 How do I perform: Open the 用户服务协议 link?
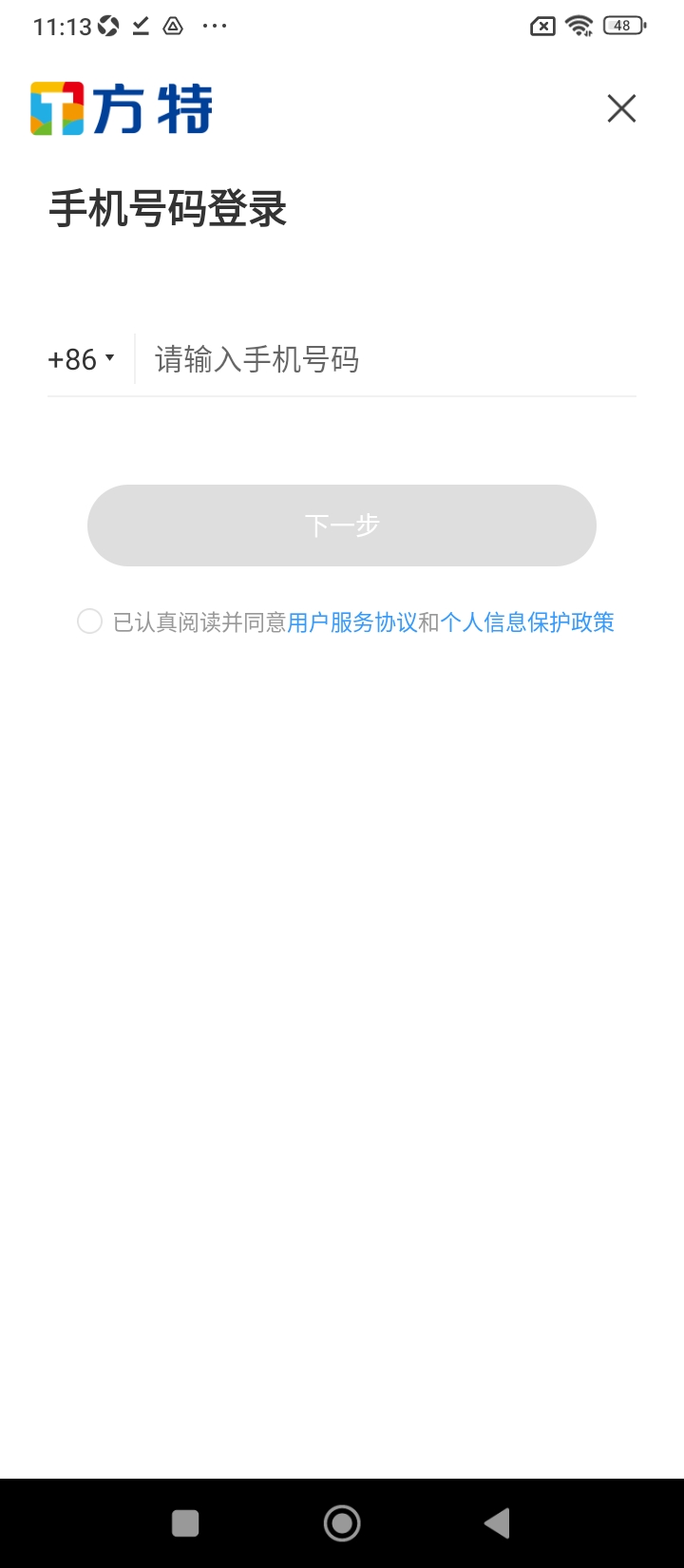coord(352,622)
